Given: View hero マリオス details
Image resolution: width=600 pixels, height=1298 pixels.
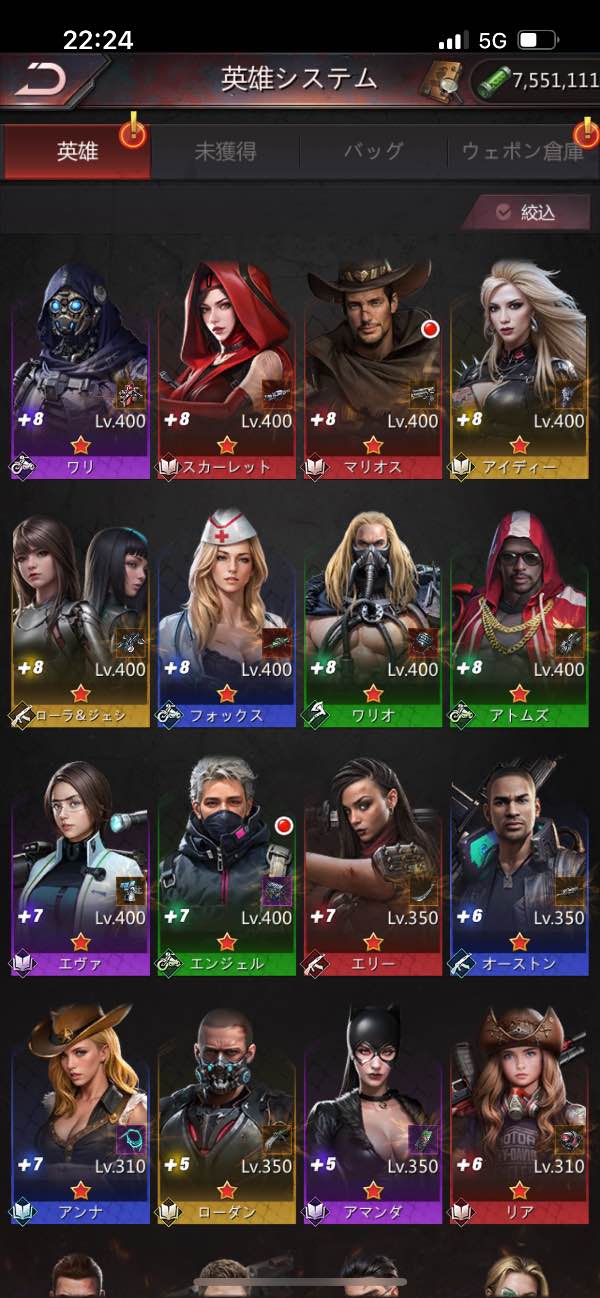Looking at the screenshot, I should coord(373,370).
